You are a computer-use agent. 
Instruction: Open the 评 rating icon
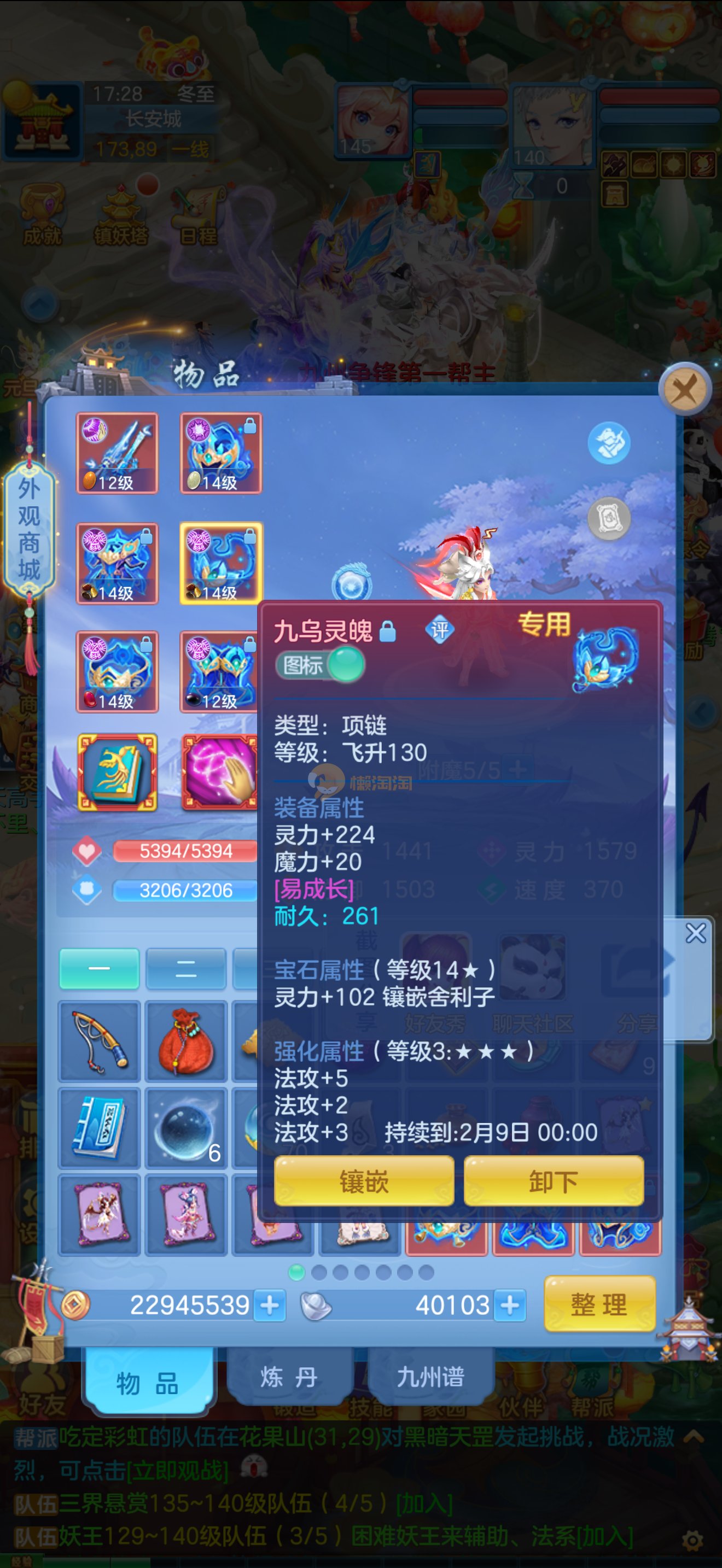coord(440,630)
